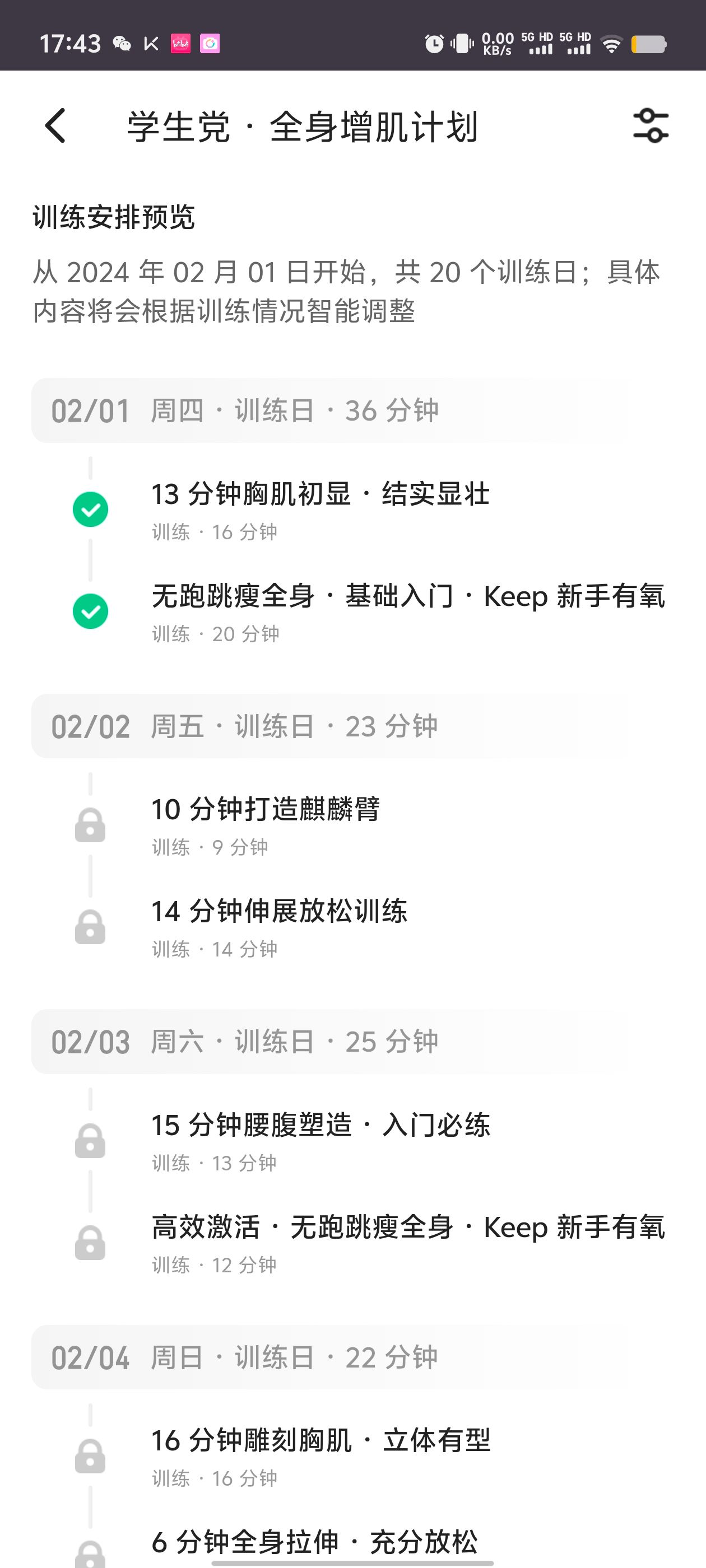Open the 6 分钟全身拉伸 · 充分放松 session

(314, 1541)
